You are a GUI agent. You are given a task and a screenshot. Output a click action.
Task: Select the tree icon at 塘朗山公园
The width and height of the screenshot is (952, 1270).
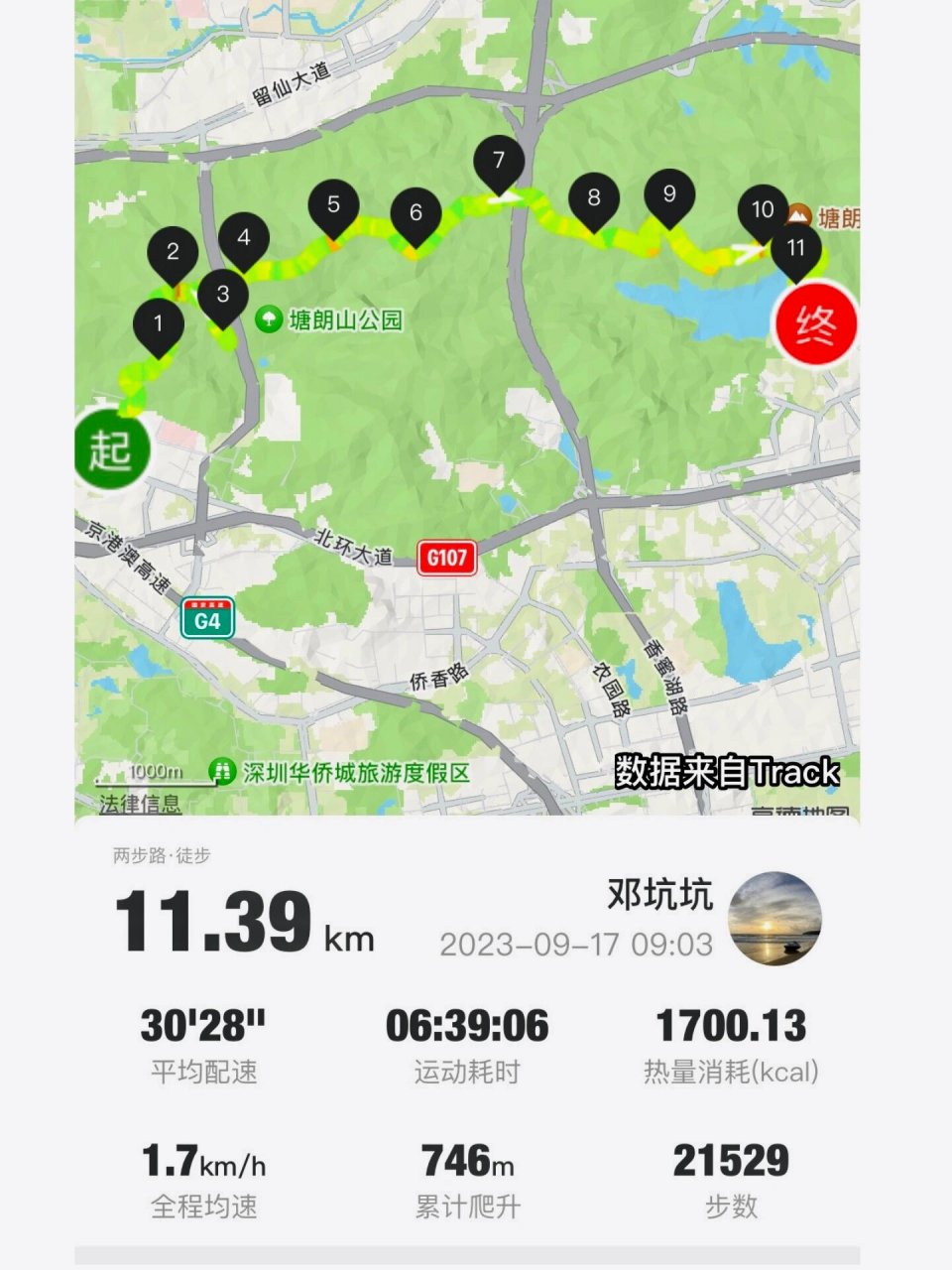click(x=268, y=318)
